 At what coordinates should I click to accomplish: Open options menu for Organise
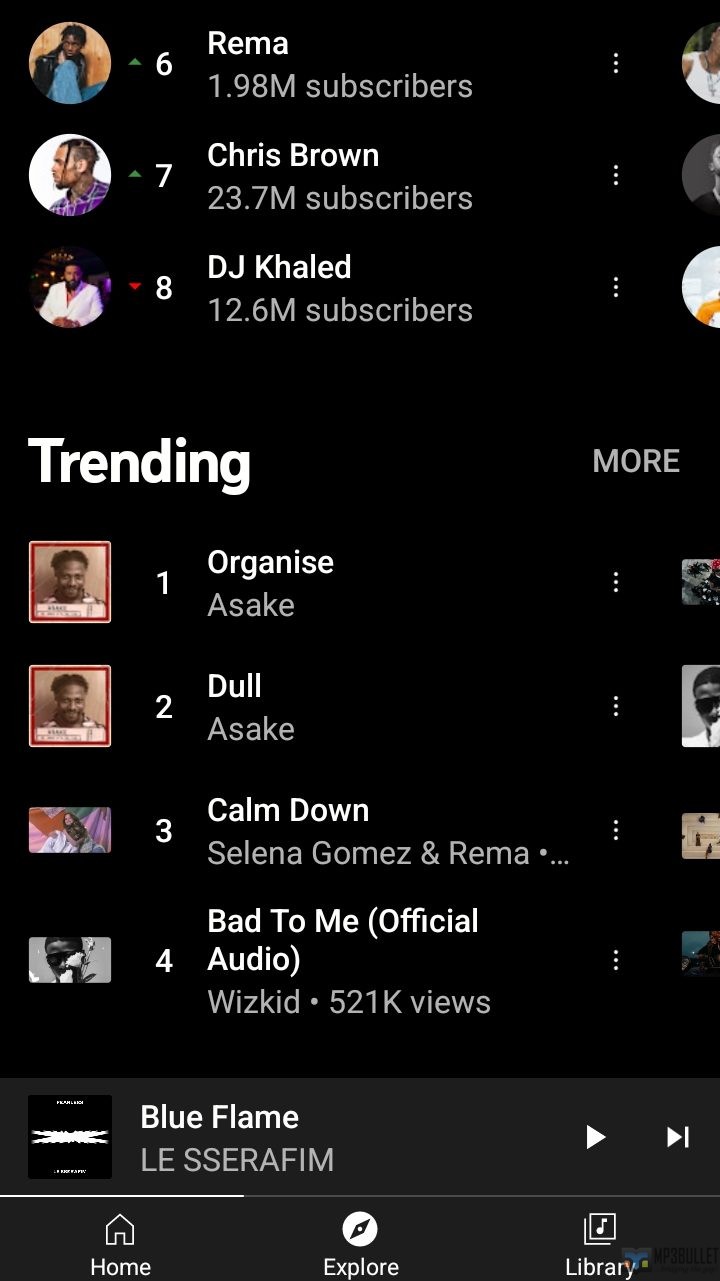(615, 582)
